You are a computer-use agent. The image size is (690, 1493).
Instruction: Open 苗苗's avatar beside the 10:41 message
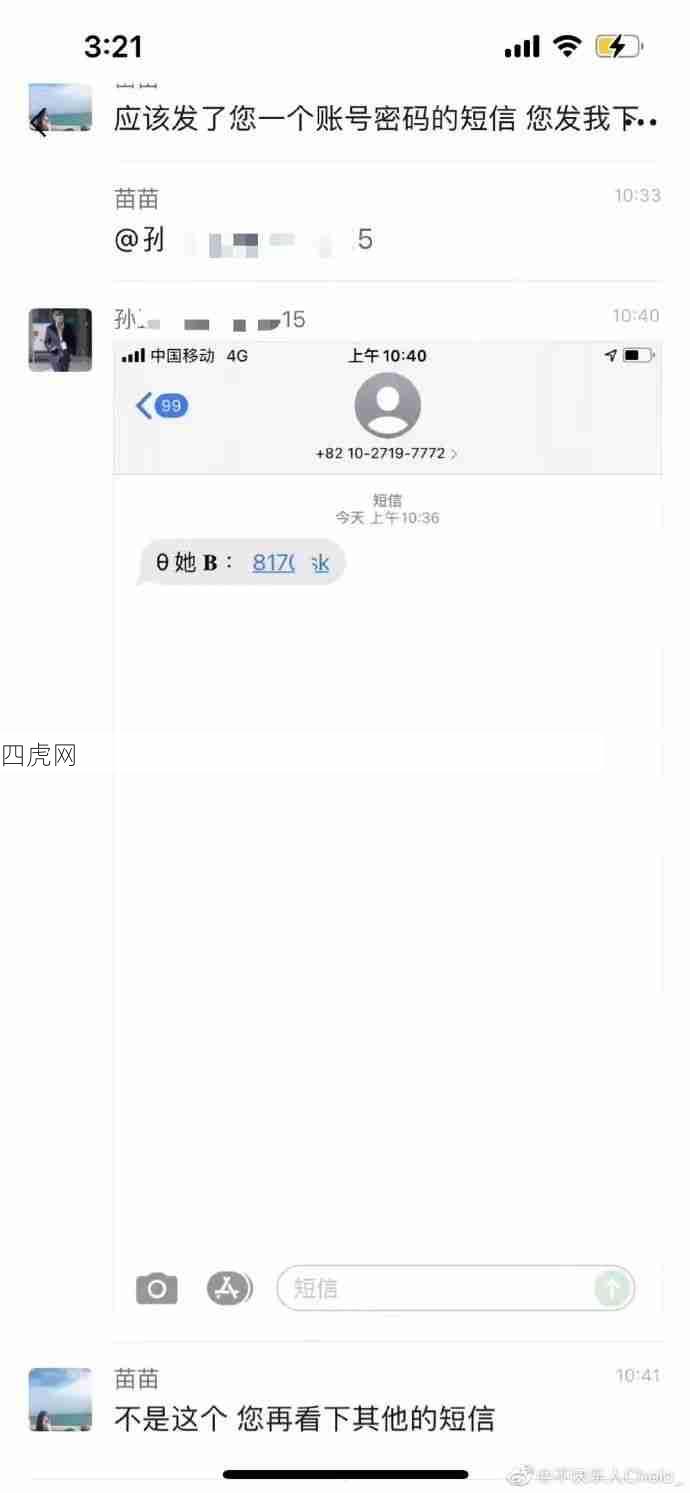60,1399
